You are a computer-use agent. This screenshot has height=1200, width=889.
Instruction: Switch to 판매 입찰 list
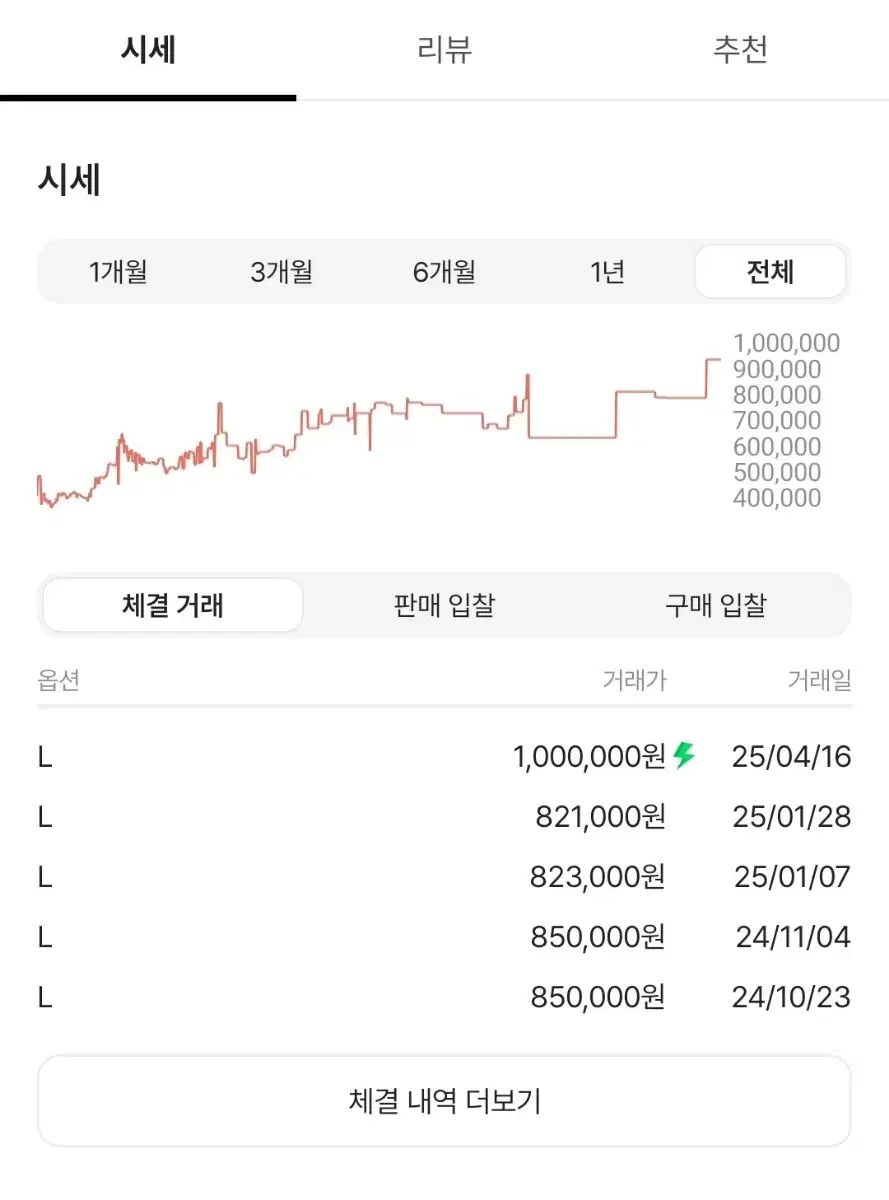444,605
